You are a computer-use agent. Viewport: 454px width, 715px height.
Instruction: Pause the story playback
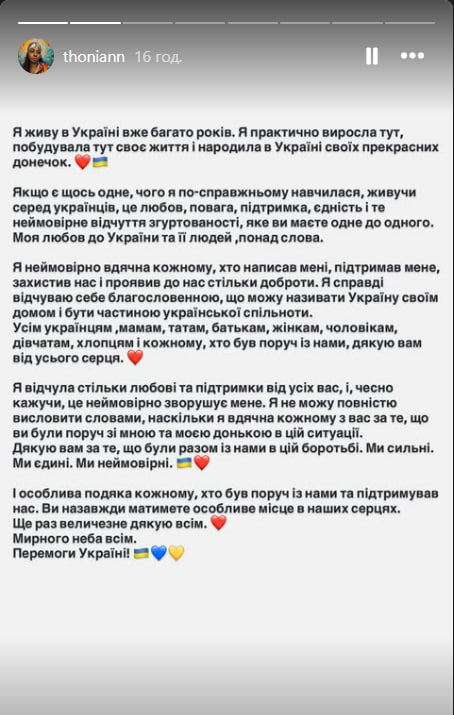pos(371,56)
